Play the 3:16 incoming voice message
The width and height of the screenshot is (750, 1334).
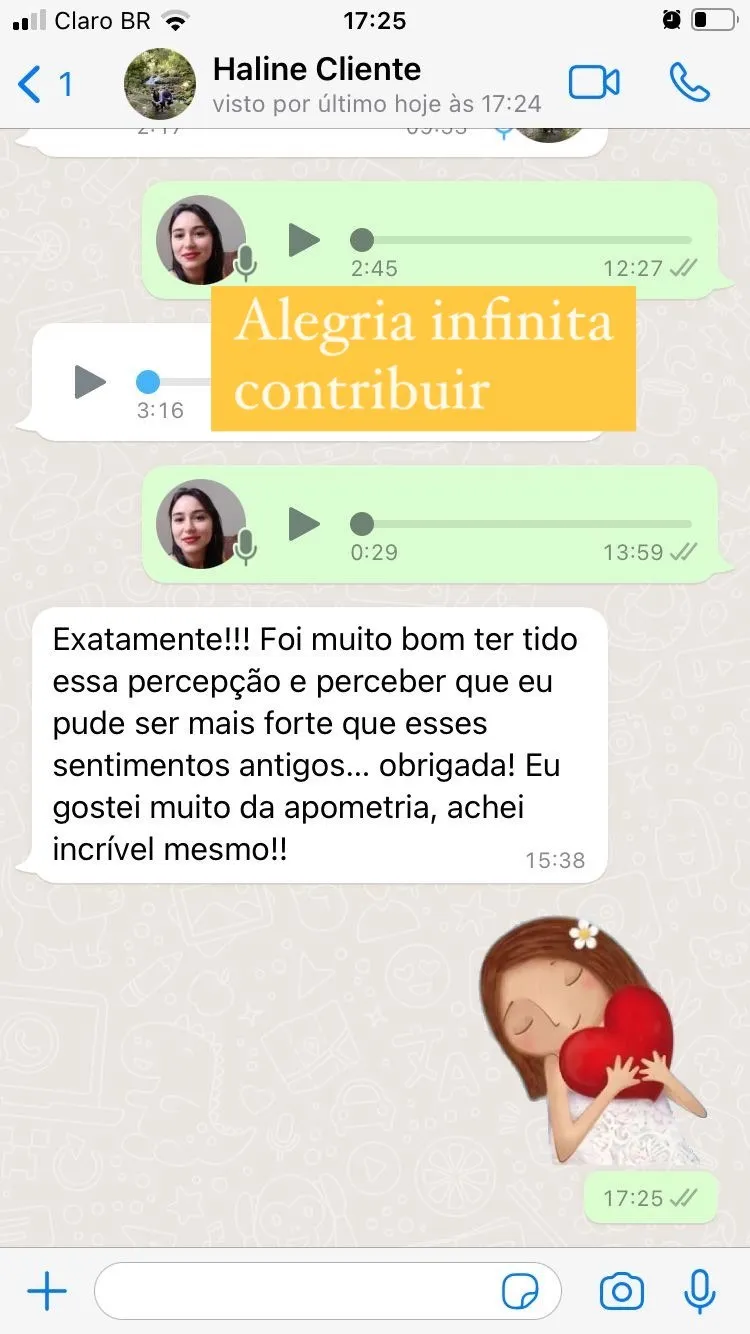(x=90, y=381)
